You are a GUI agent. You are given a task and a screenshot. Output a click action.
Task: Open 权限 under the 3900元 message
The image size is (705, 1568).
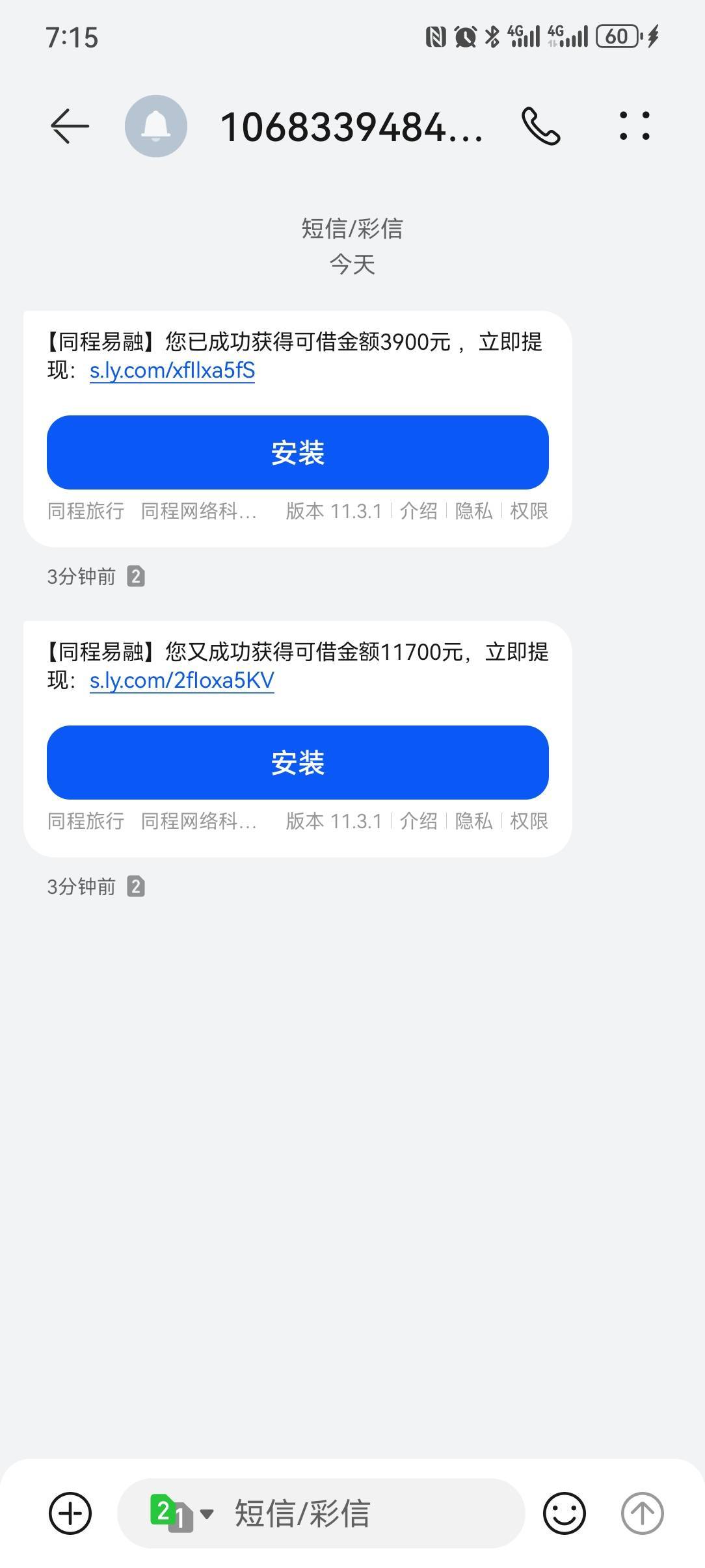click(x=529, y=511)
